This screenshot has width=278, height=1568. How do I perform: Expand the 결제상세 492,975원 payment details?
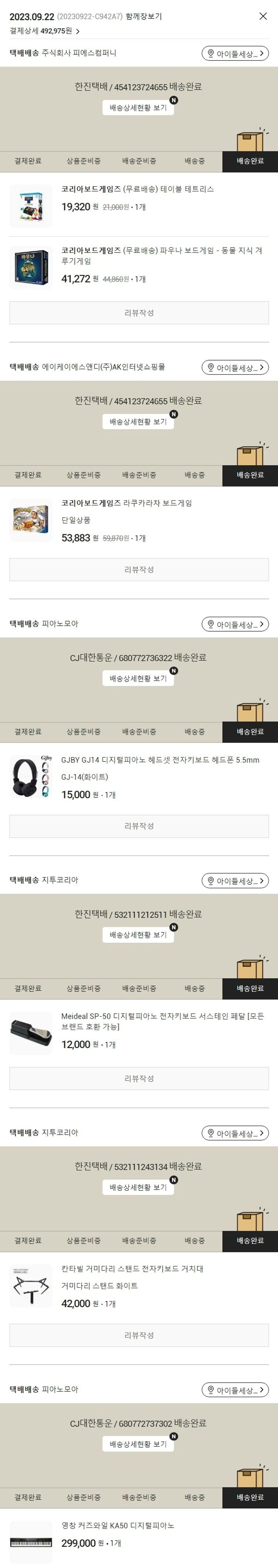click(44, 30)
